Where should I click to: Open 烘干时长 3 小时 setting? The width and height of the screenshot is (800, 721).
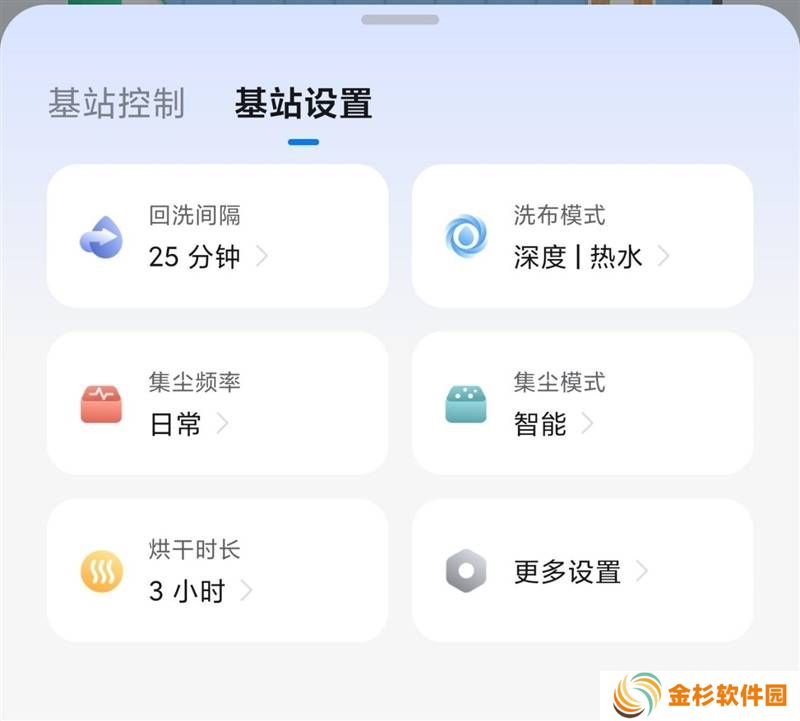tap(217, 571)
